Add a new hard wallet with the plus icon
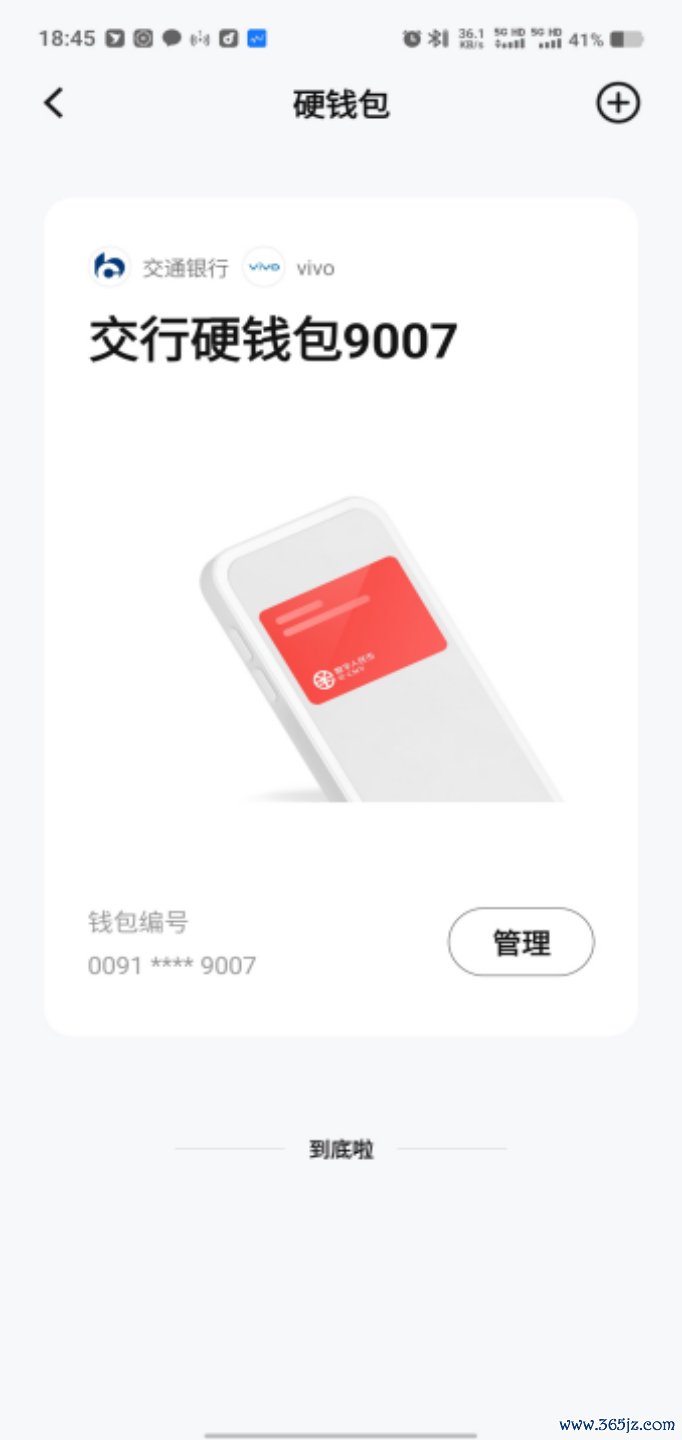Image resolution: width=682 pixels, height=1440 pixels. pyautogui.click(x=618, y=103)
